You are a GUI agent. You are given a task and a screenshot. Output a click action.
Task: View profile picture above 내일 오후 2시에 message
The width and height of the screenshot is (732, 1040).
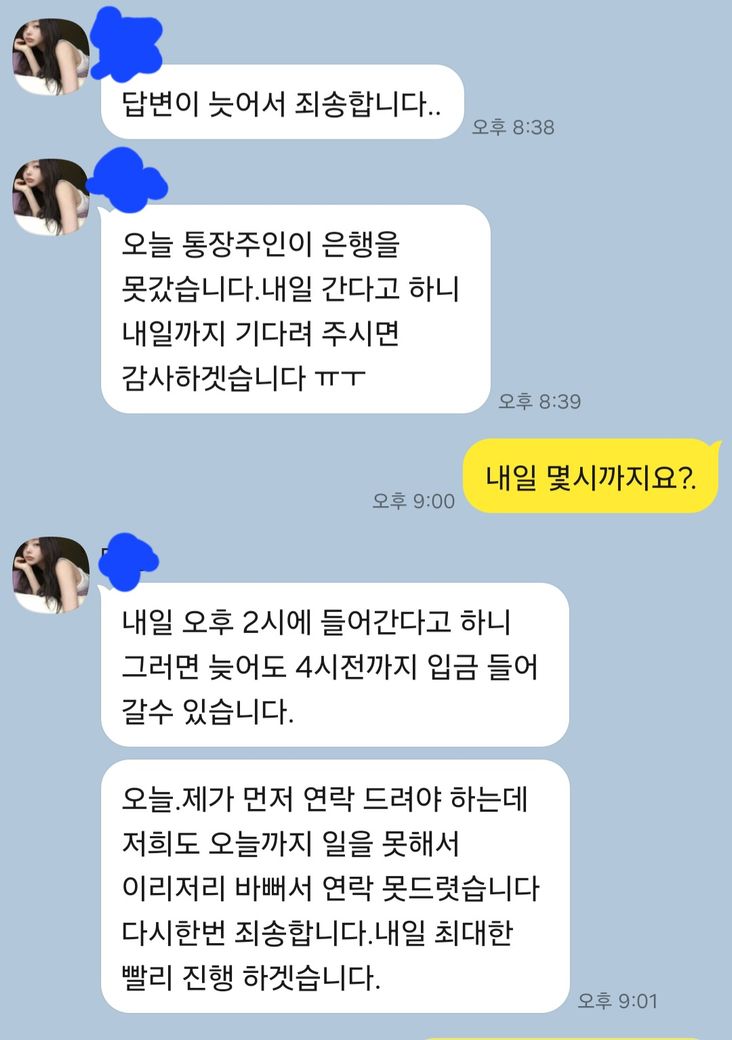(50, 575)
